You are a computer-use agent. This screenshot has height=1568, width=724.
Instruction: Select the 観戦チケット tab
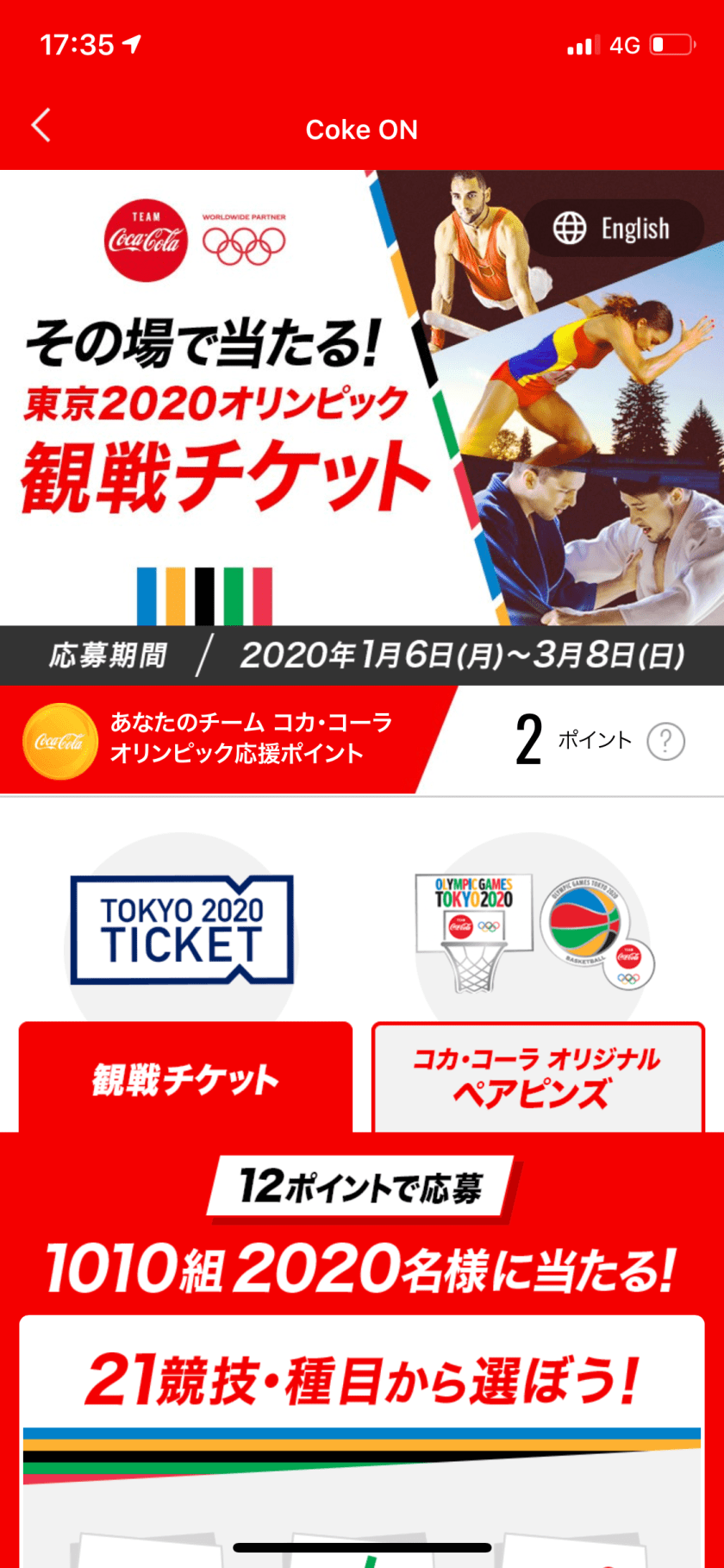tap(185, 1077)
